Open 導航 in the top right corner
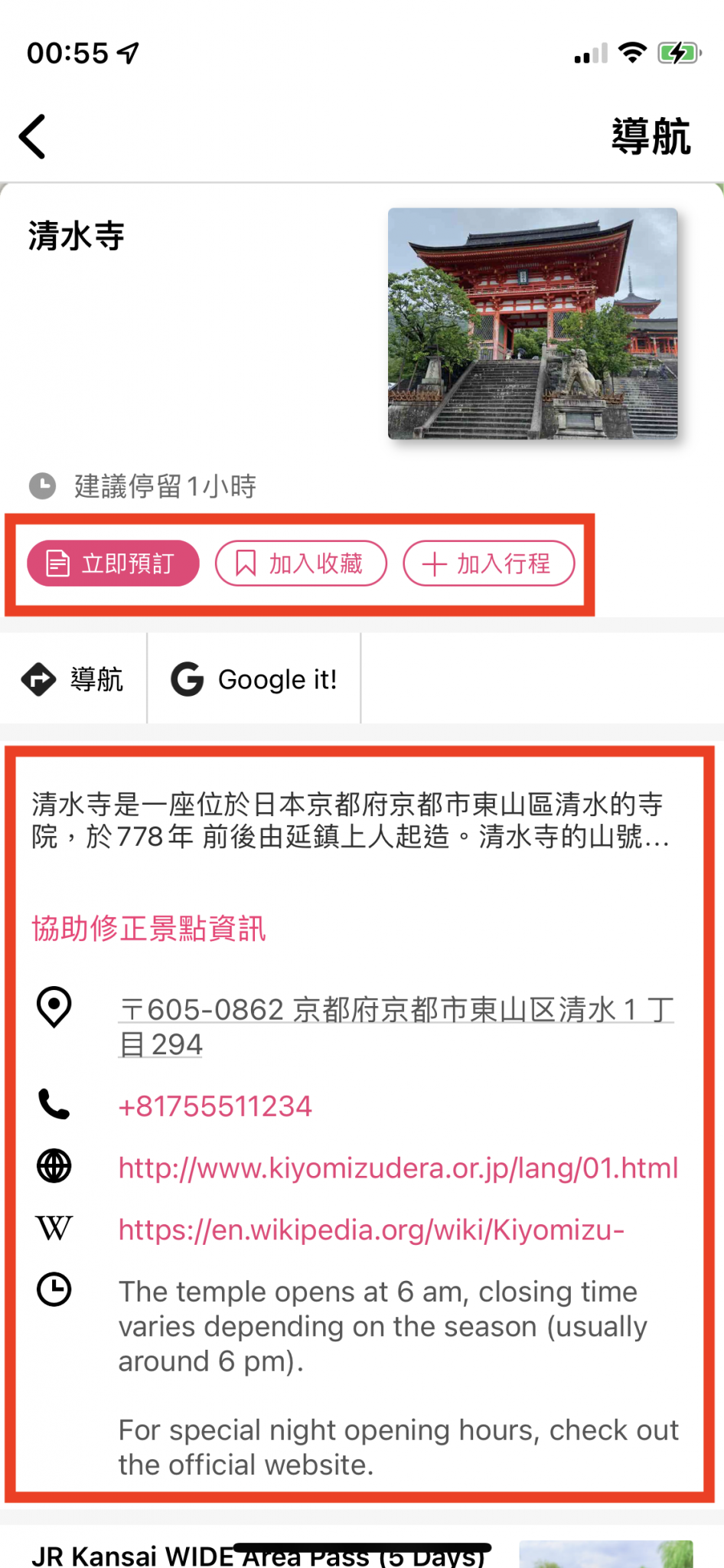This screenshot has height=1568, width=724. [651, 135]
